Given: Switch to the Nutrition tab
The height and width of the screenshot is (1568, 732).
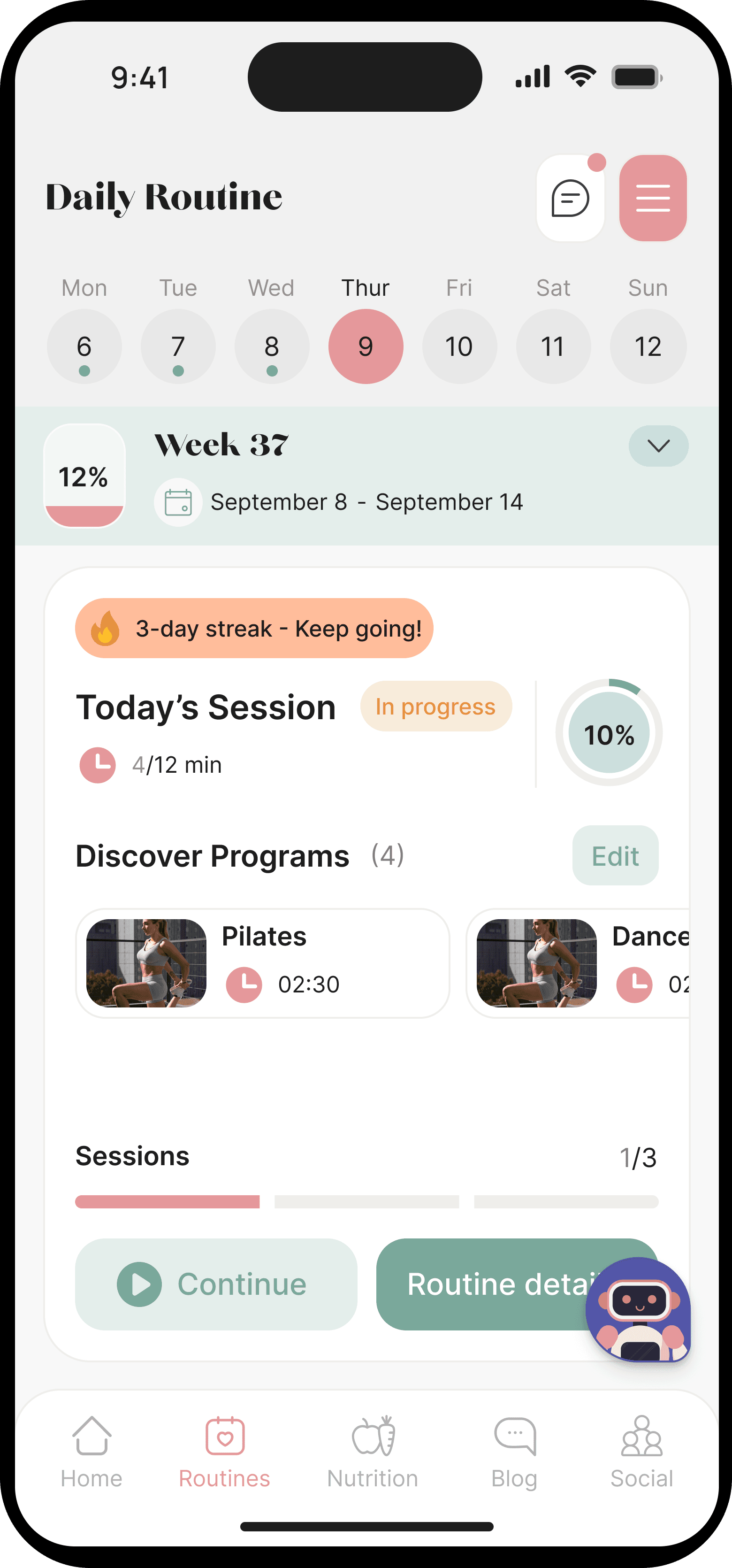Looking at the screenshot, I should 373,1451.
